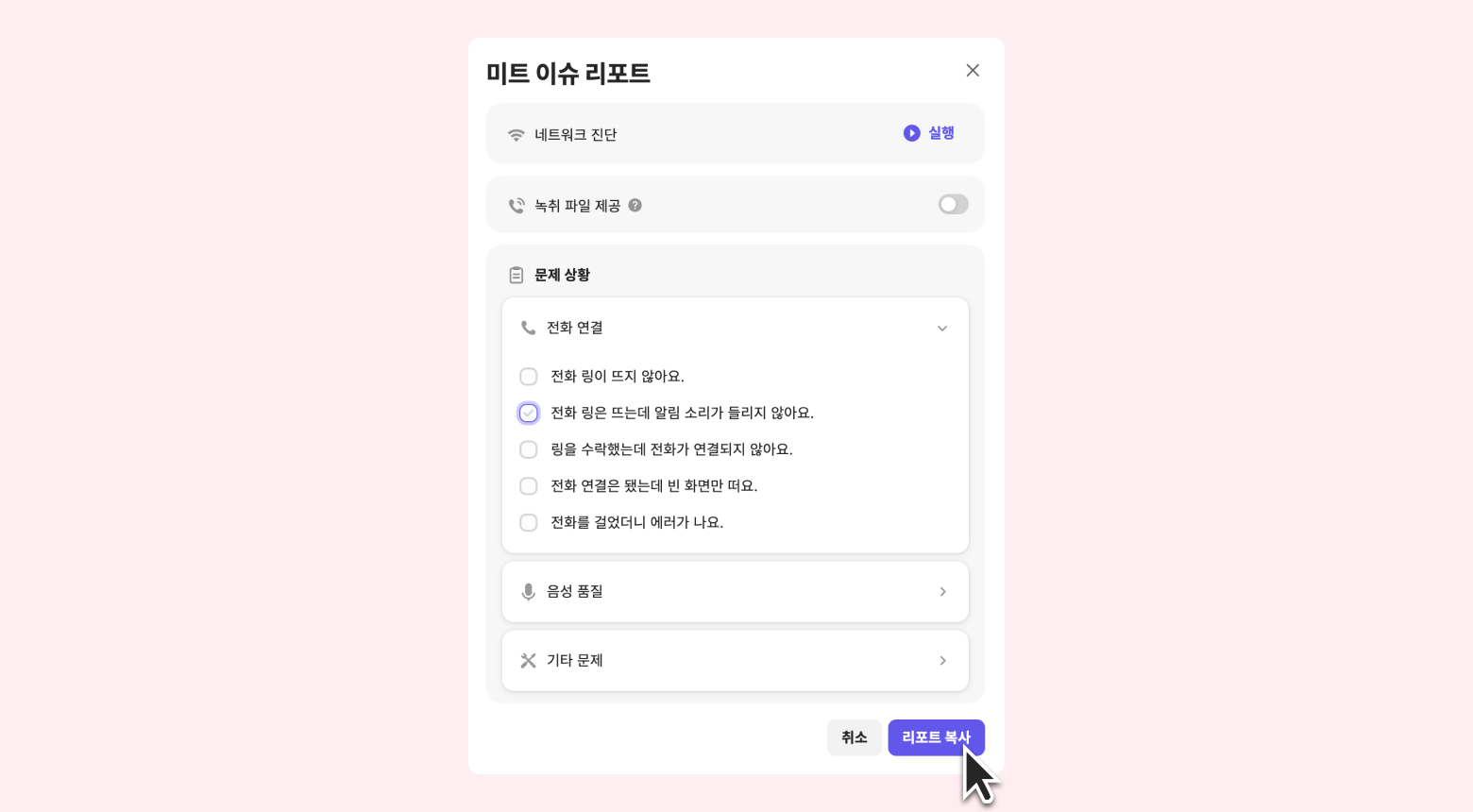Viewport: 1473px width, 812px height.
Task: Uncheck 전화 링은 뜨는데 알림 소리가 들리지 않아요
Action: click(x=529, y=414)
